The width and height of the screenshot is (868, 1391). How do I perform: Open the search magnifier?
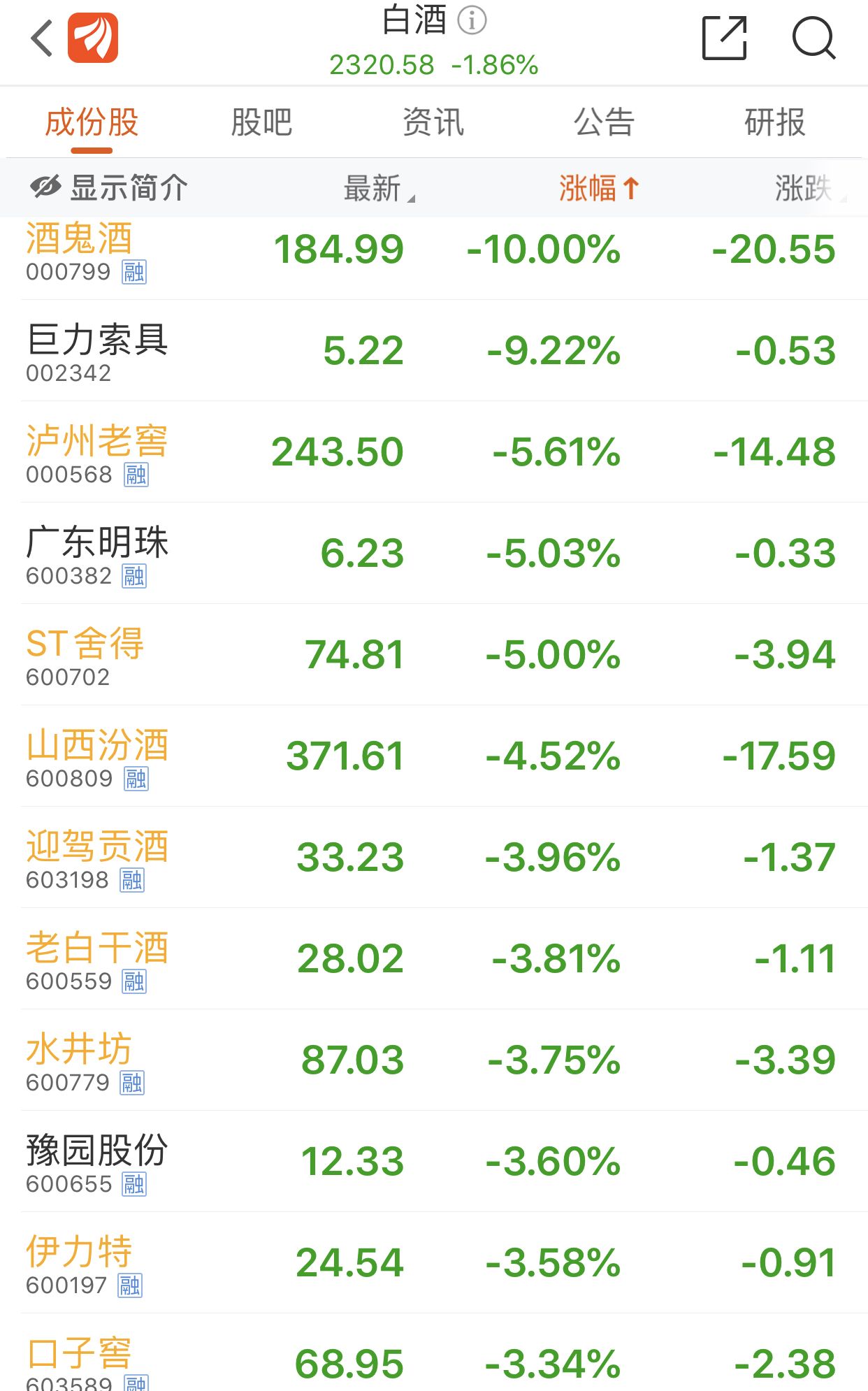[x=814, y=38]
